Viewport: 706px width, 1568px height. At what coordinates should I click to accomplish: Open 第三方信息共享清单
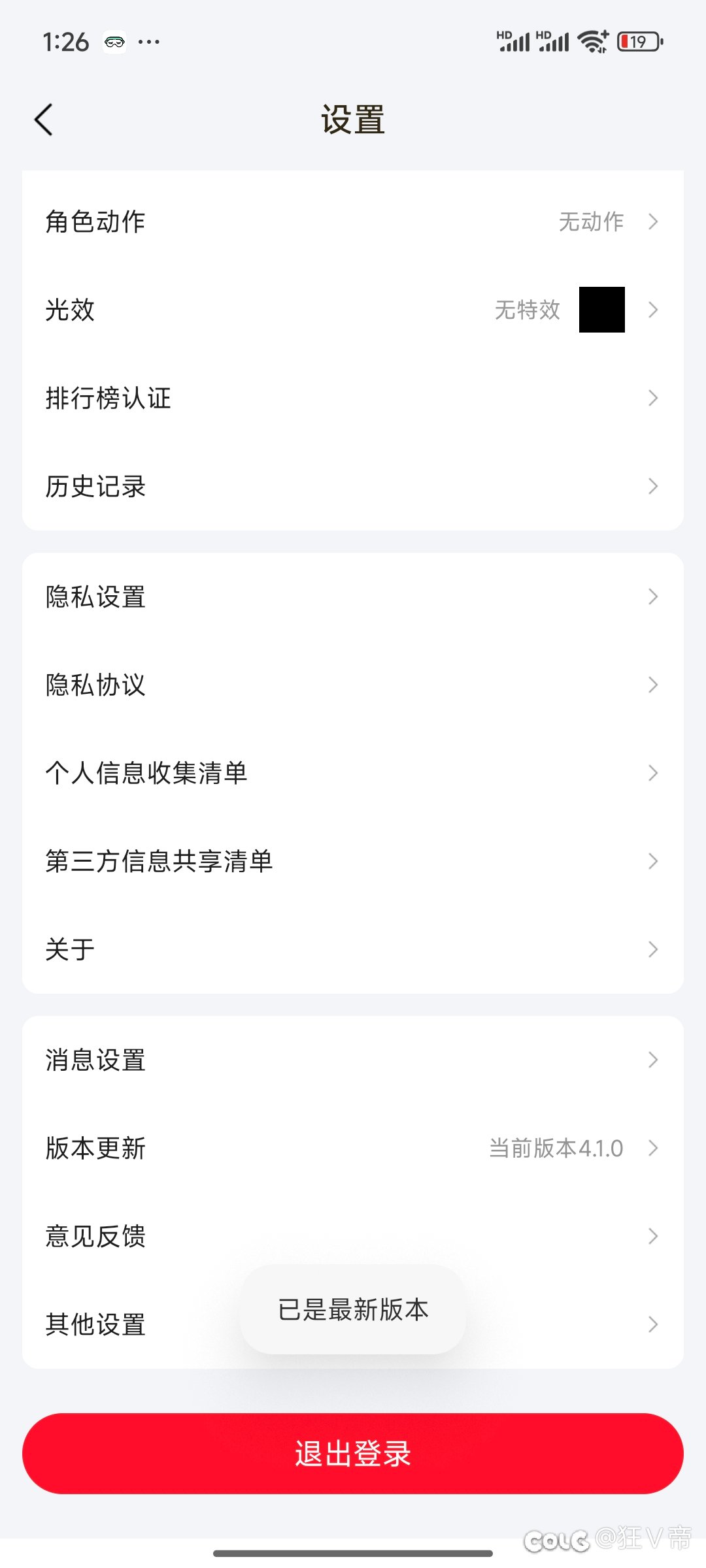[x=353, y=861]
